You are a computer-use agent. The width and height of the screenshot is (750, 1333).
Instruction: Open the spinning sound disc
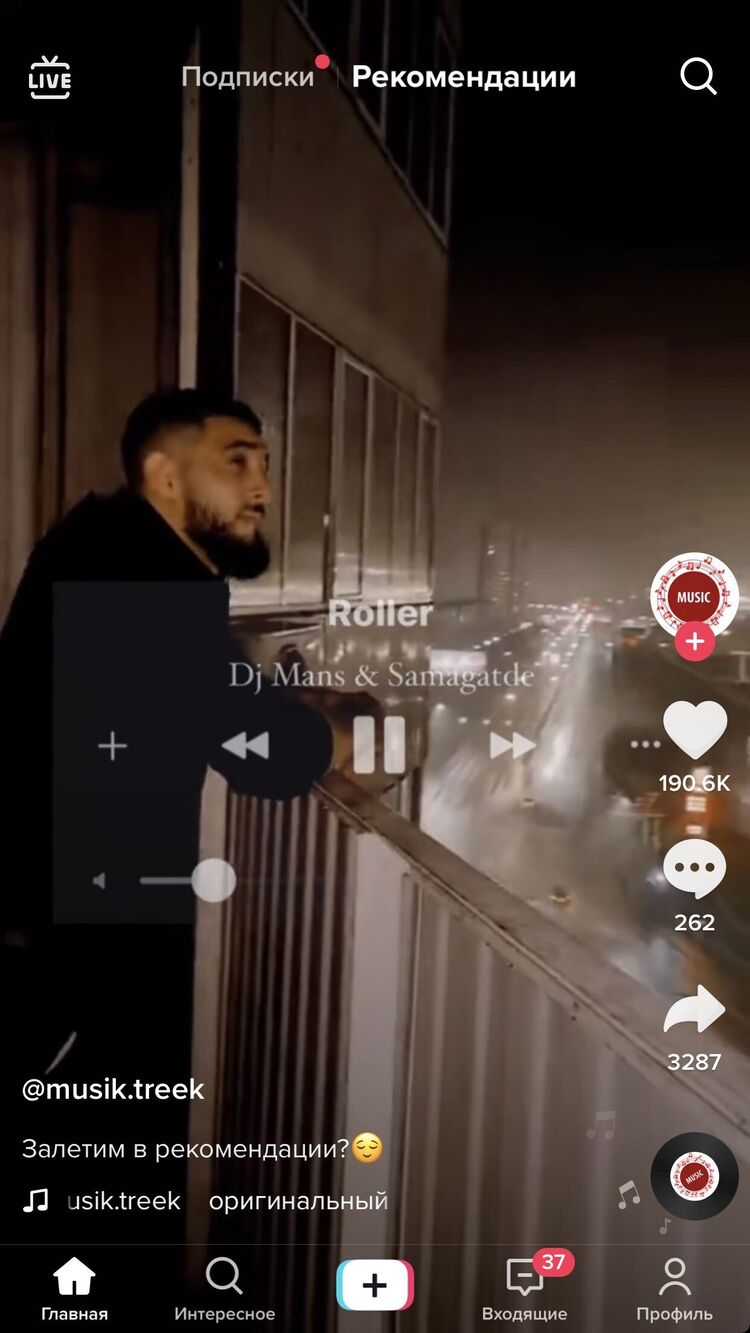tap(694, 1176)
